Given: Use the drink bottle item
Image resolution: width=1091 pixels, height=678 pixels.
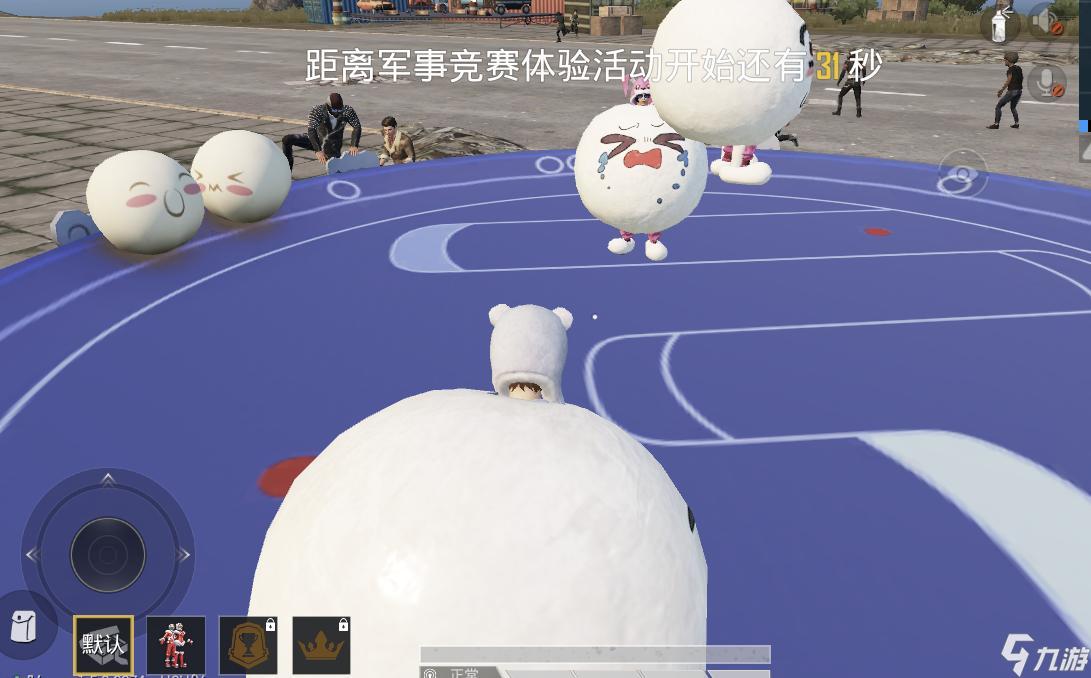Looking at the screenshot, I should (x=999, y=25).
